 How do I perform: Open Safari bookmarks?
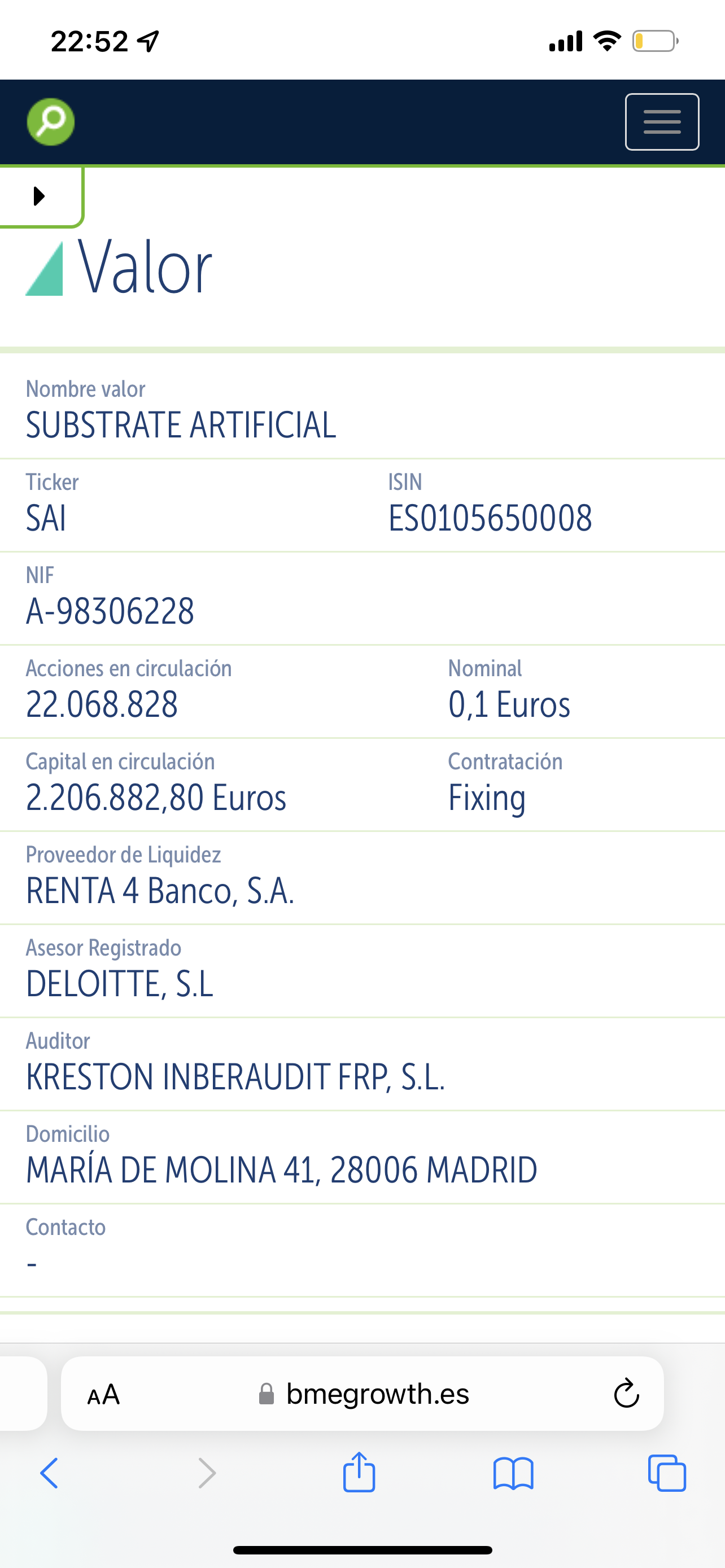[x=513, y=1474]
